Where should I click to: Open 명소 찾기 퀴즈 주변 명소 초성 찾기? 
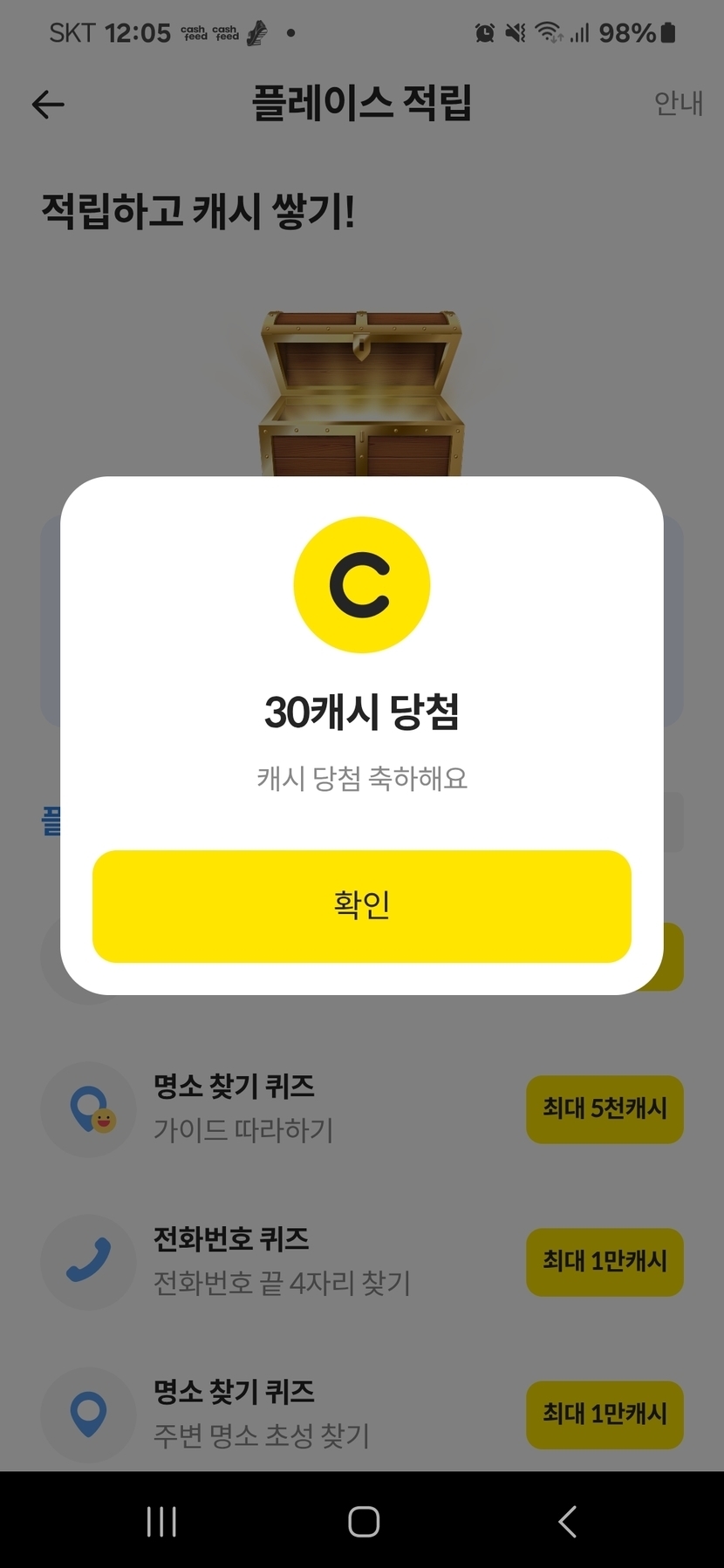262,1413
